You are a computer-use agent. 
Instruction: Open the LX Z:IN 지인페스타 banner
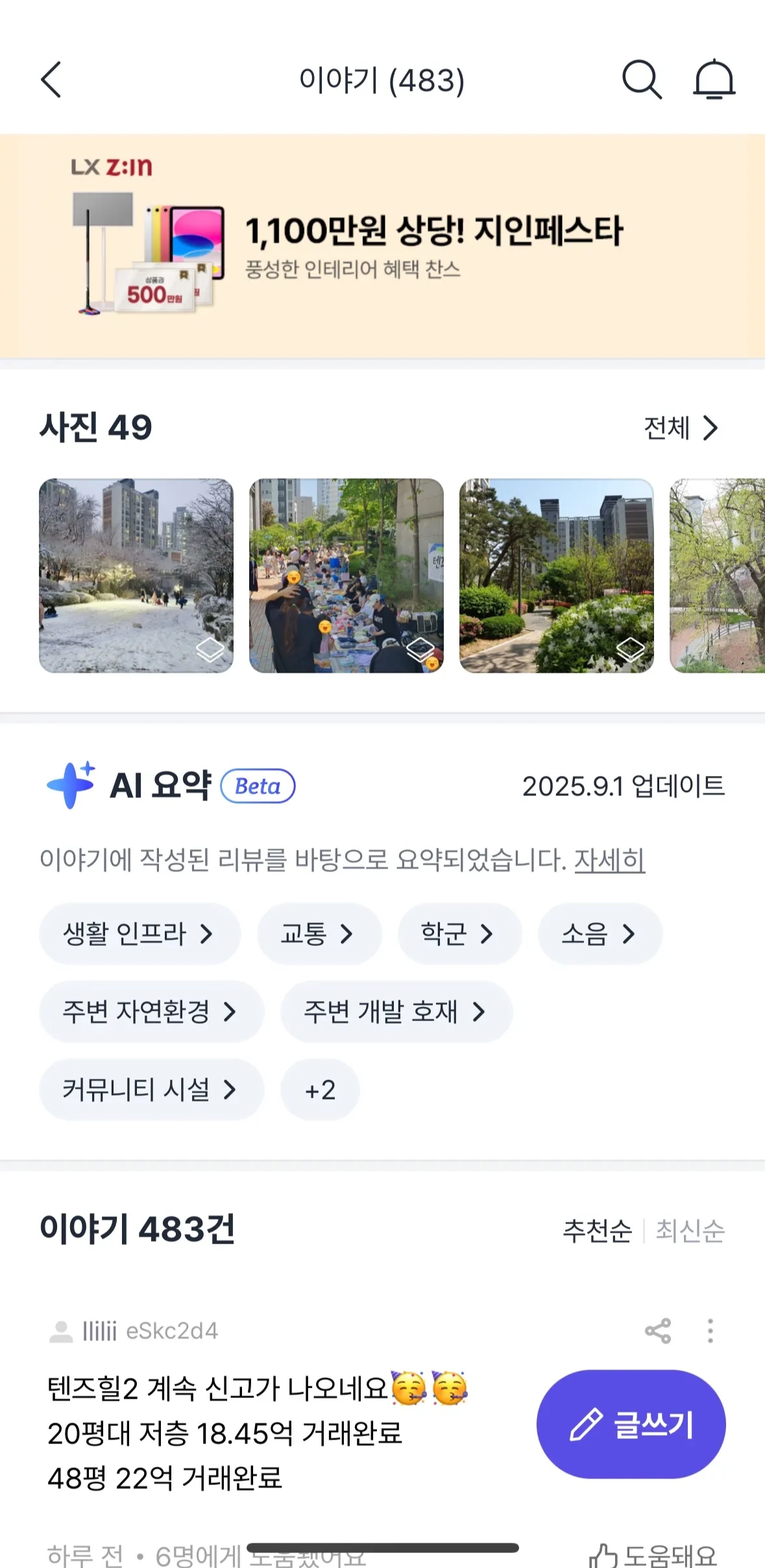coord(382,247)
